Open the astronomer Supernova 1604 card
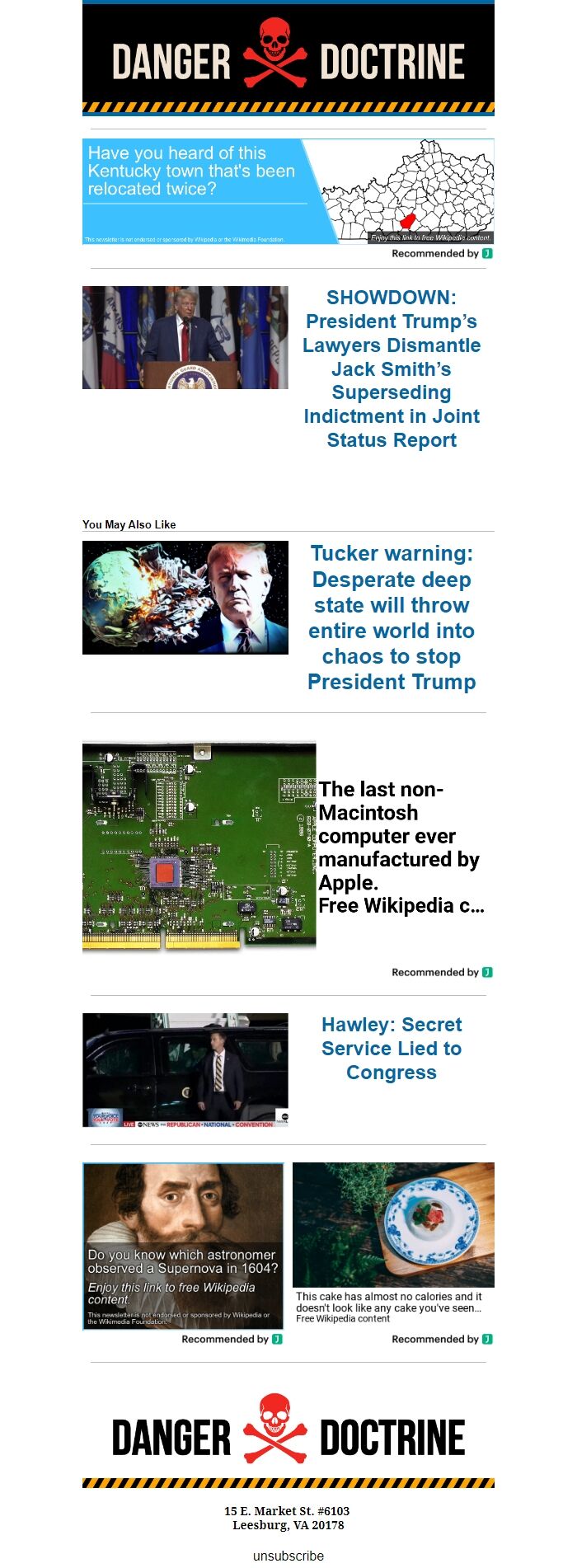577x1568 pixels. [x=183, y=1245]
